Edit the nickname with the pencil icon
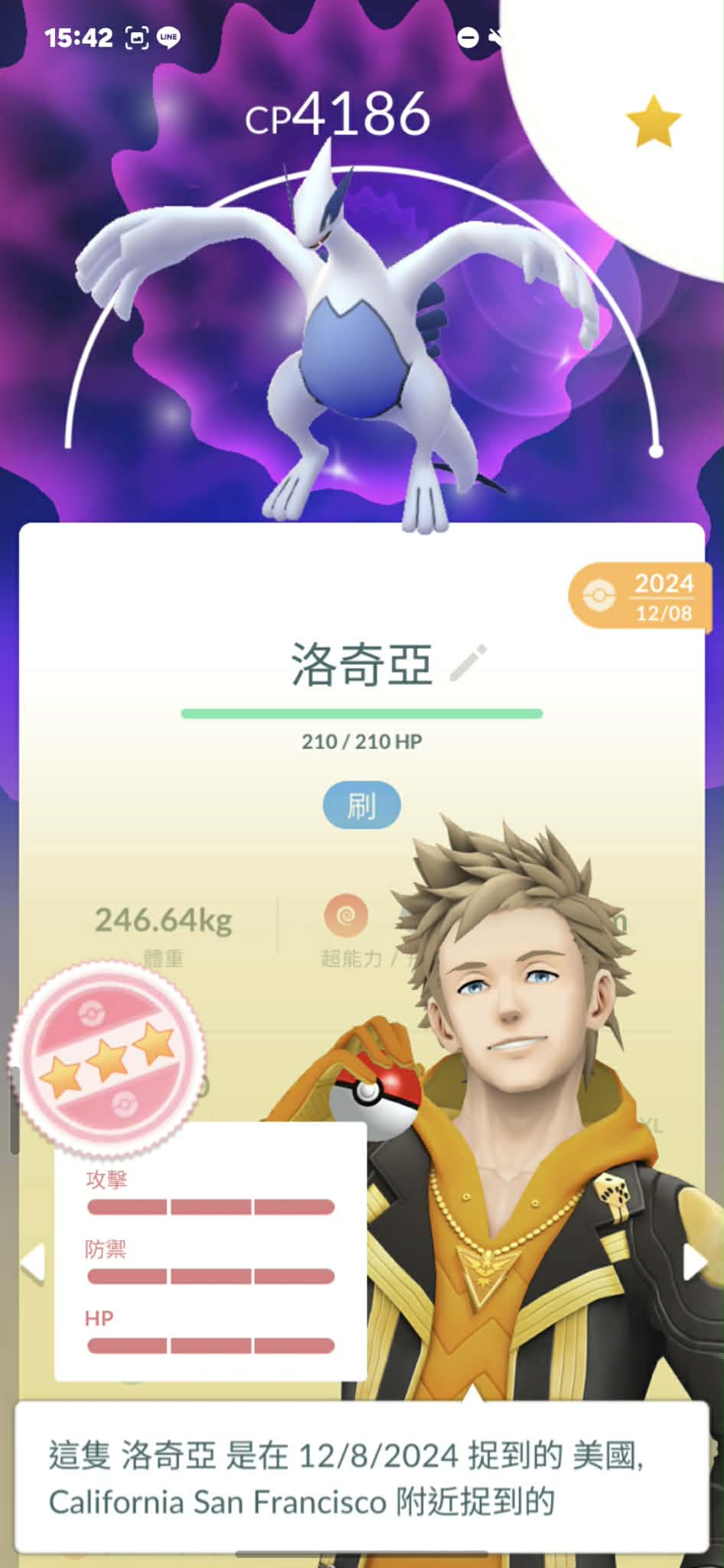Screen dimensions: 724x1568 [468, 663]
